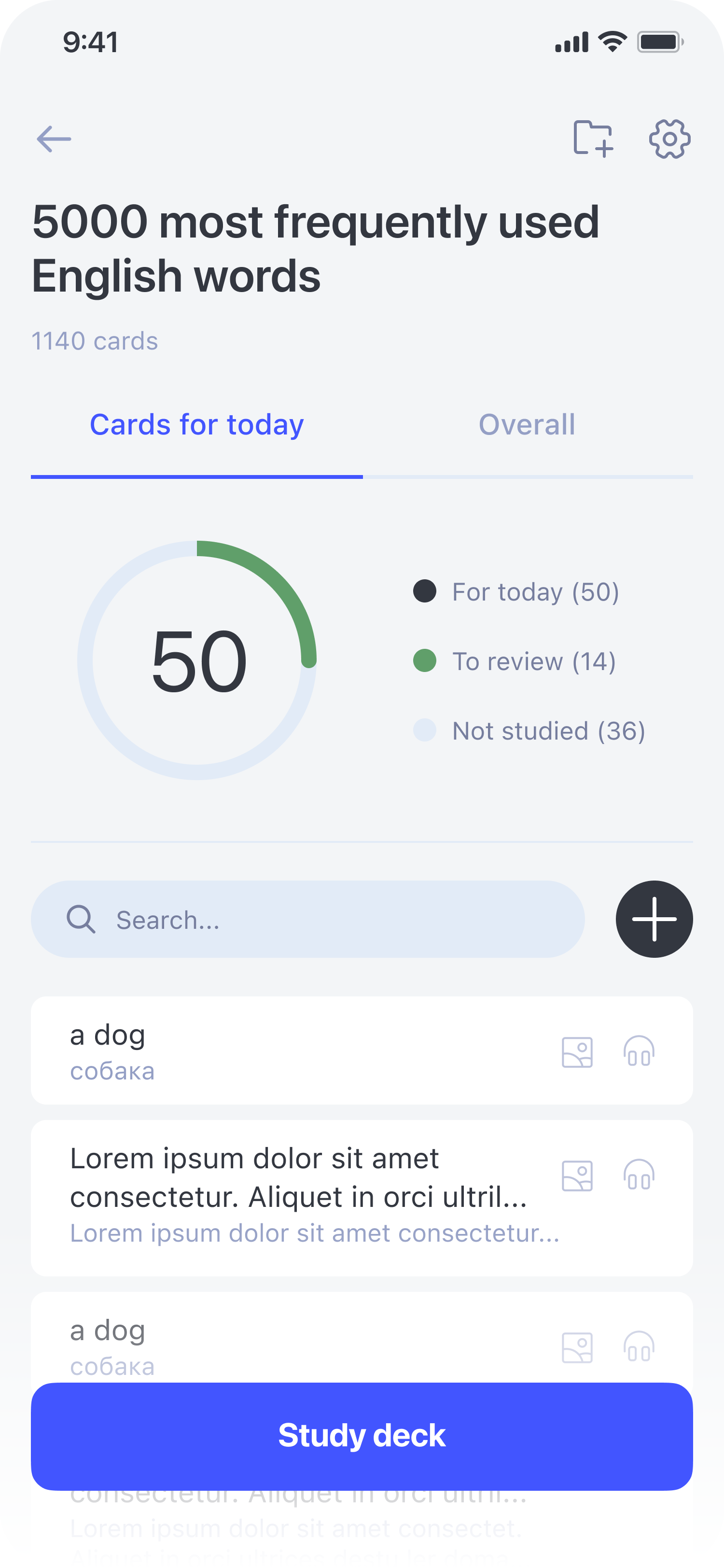This screenshot has width=724, height=1568.
Task: Tap the add folder icon
Action: tap(593, 139)
